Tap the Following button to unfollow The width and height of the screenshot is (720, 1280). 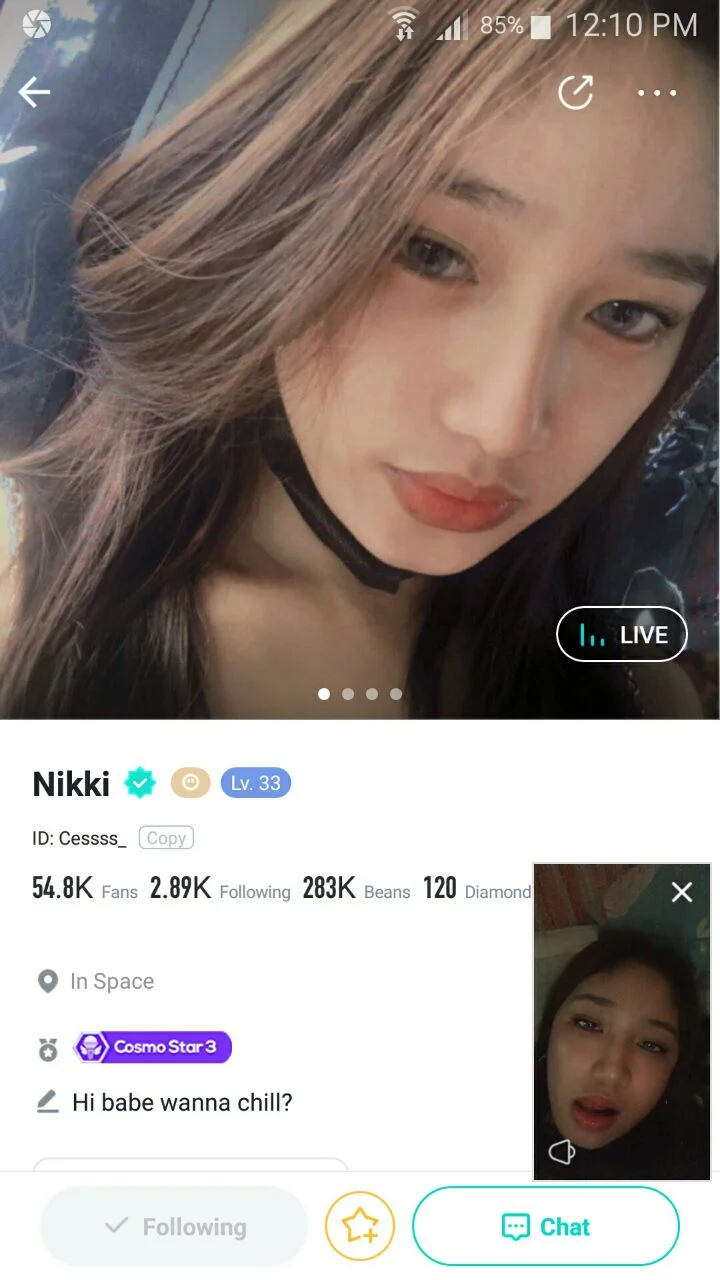pos(174,1226)
